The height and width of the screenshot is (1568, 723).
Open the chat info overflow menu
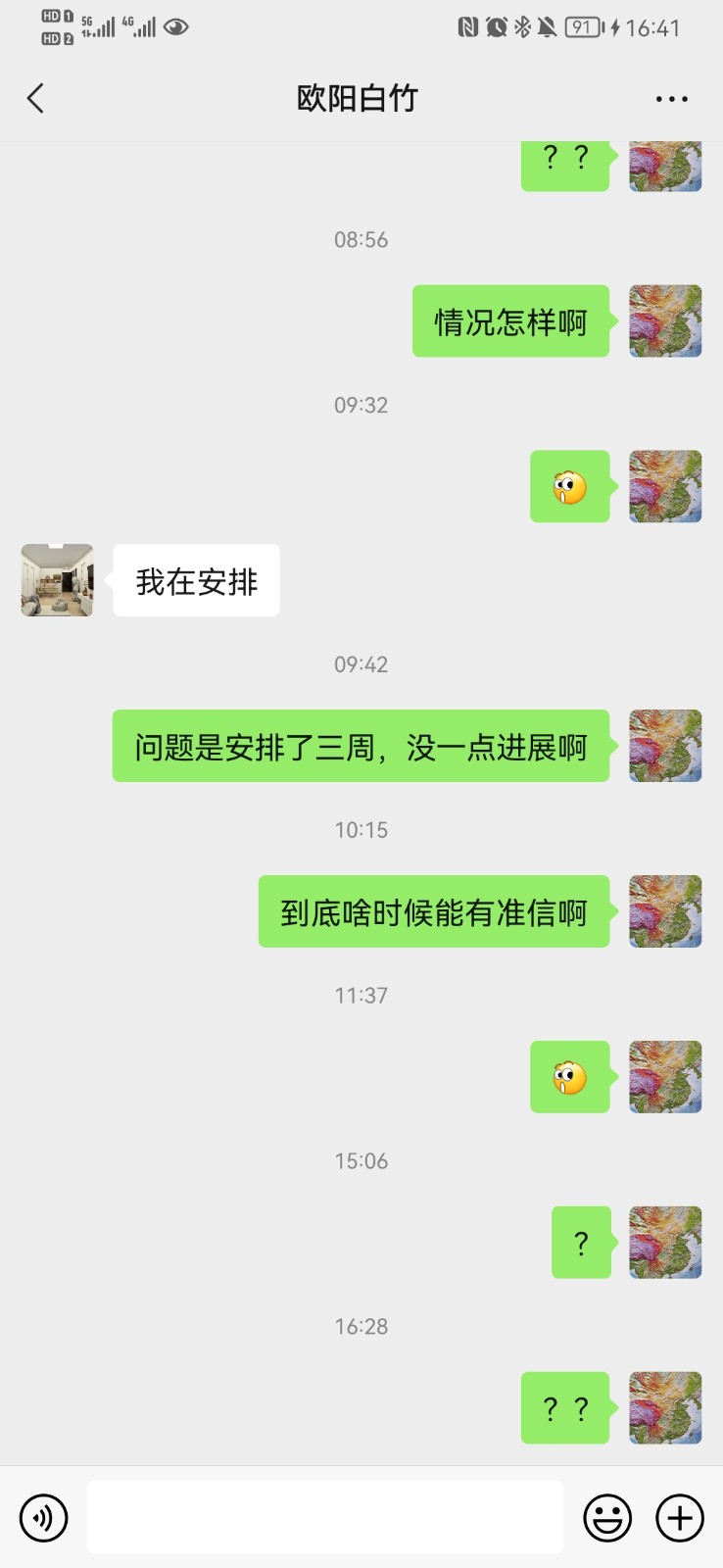671,99
